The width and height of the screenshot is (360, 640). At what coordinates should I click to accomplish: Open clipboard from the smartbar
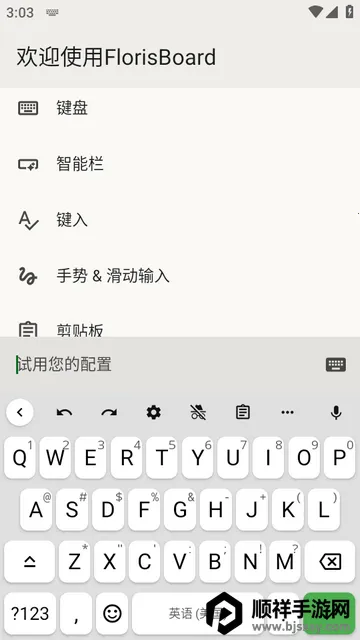(243, 412)
